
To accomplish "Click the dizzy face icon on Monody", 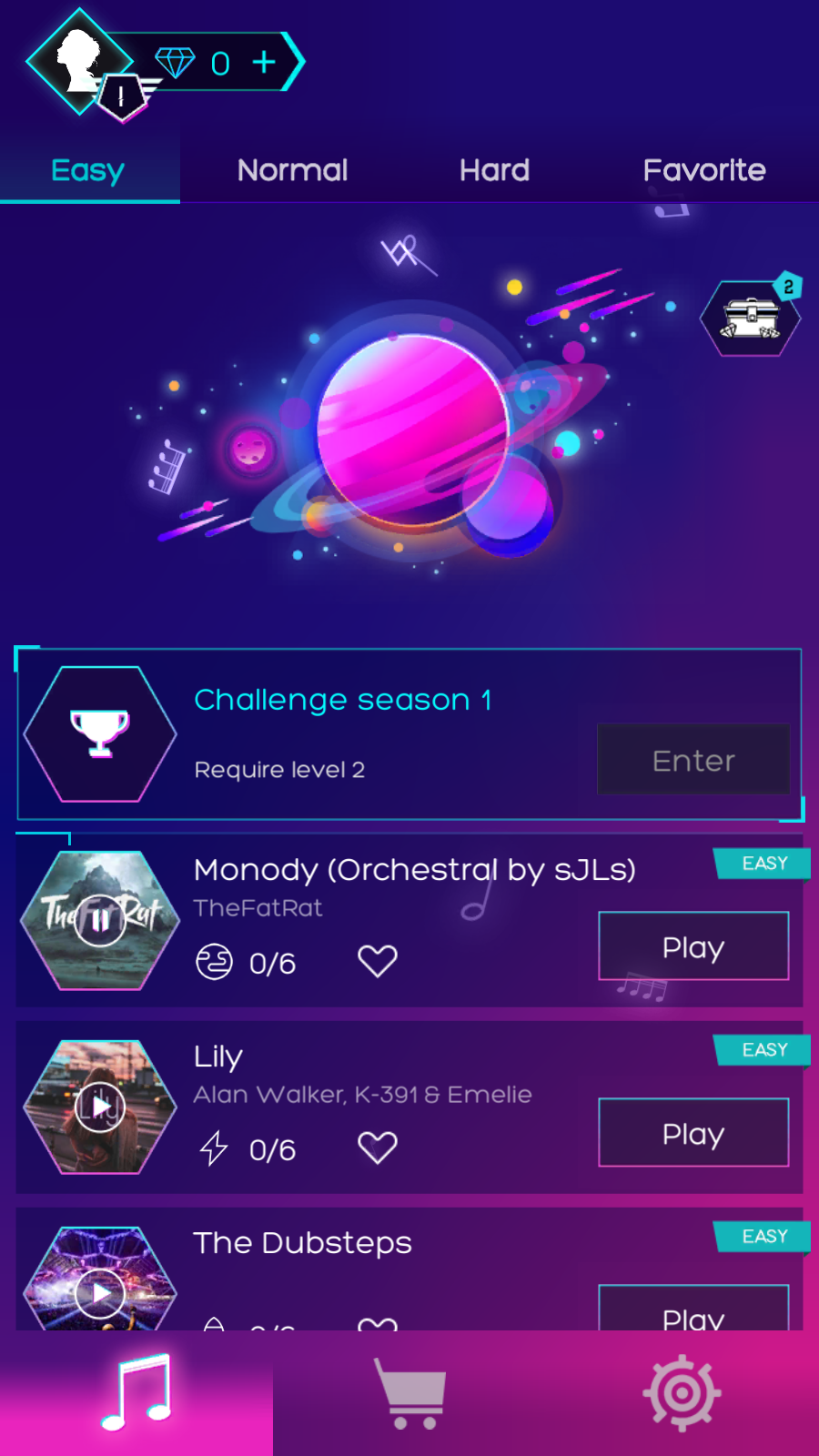I will [x=215, y=962].
